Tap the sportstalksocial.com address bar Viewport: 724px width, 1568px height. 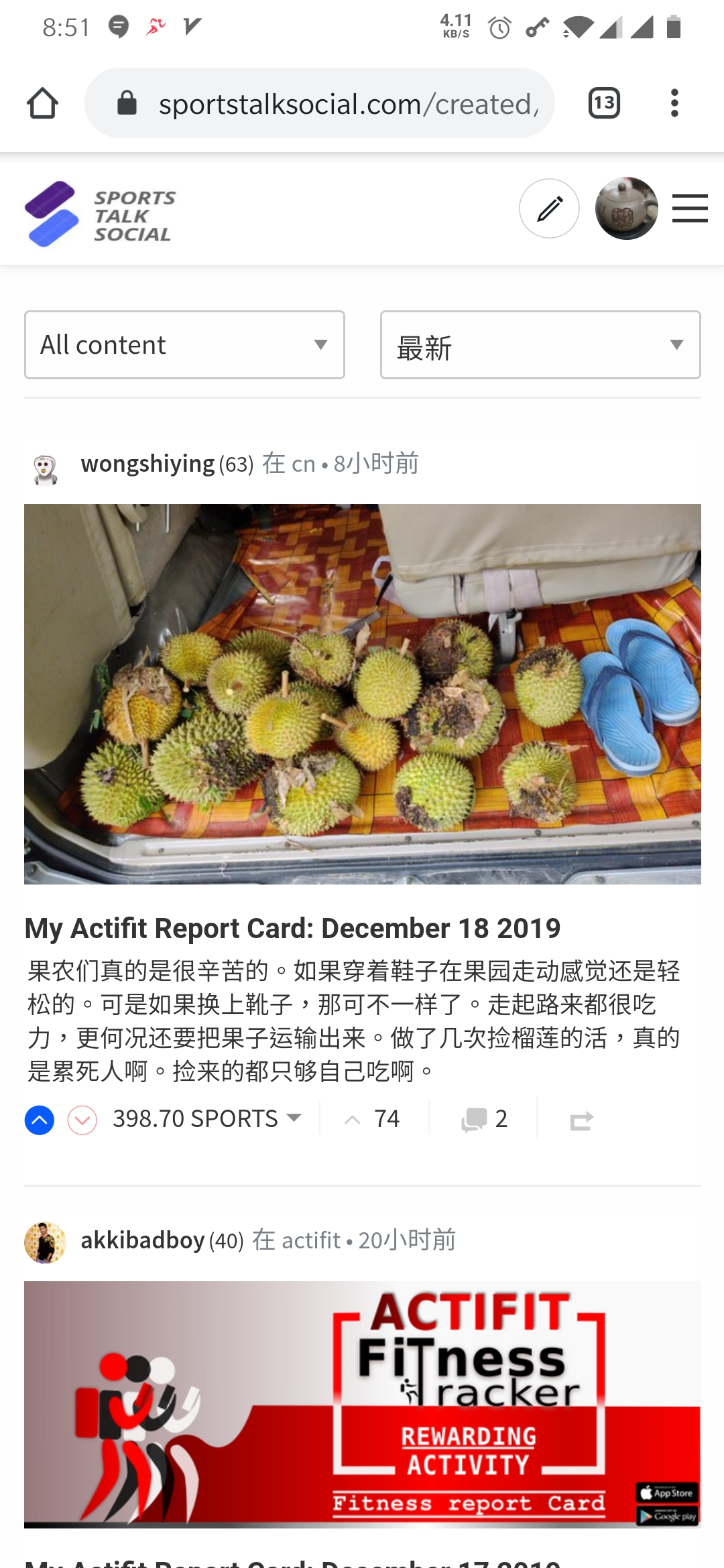320,103
